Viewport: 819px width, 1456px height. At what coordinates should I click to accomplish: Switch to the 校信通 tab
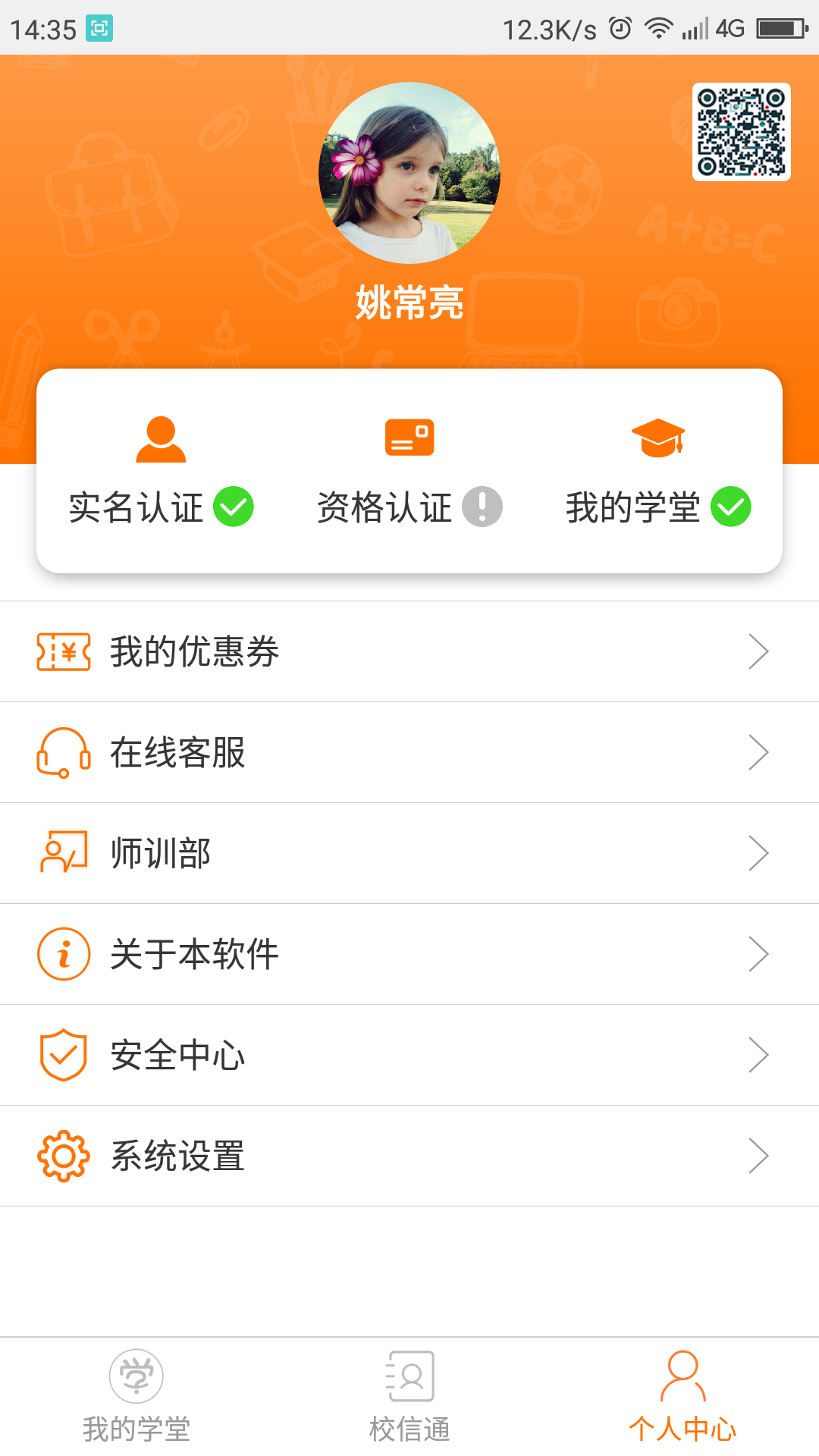click(409, 1397)
